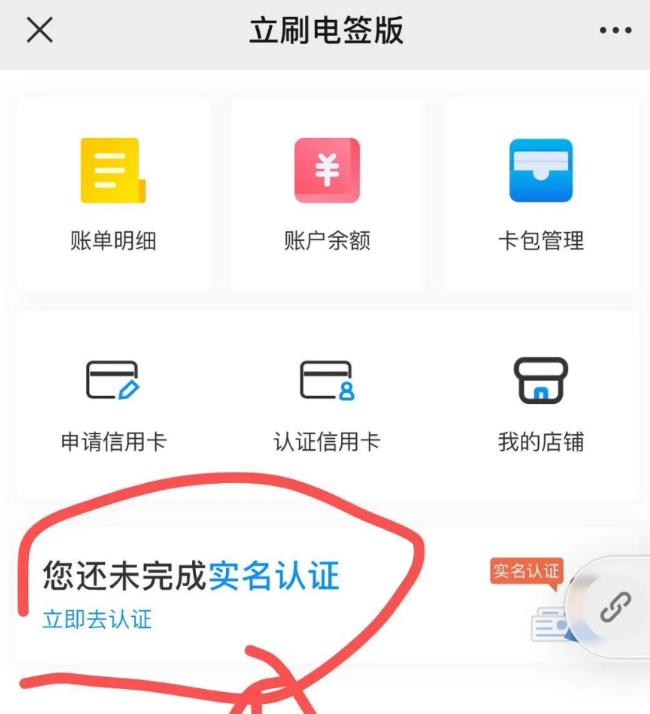The width and height of the screenshot is (650, 714).
Task: Go to 我的店铺 my store
Action: click(x=540, y=404)
